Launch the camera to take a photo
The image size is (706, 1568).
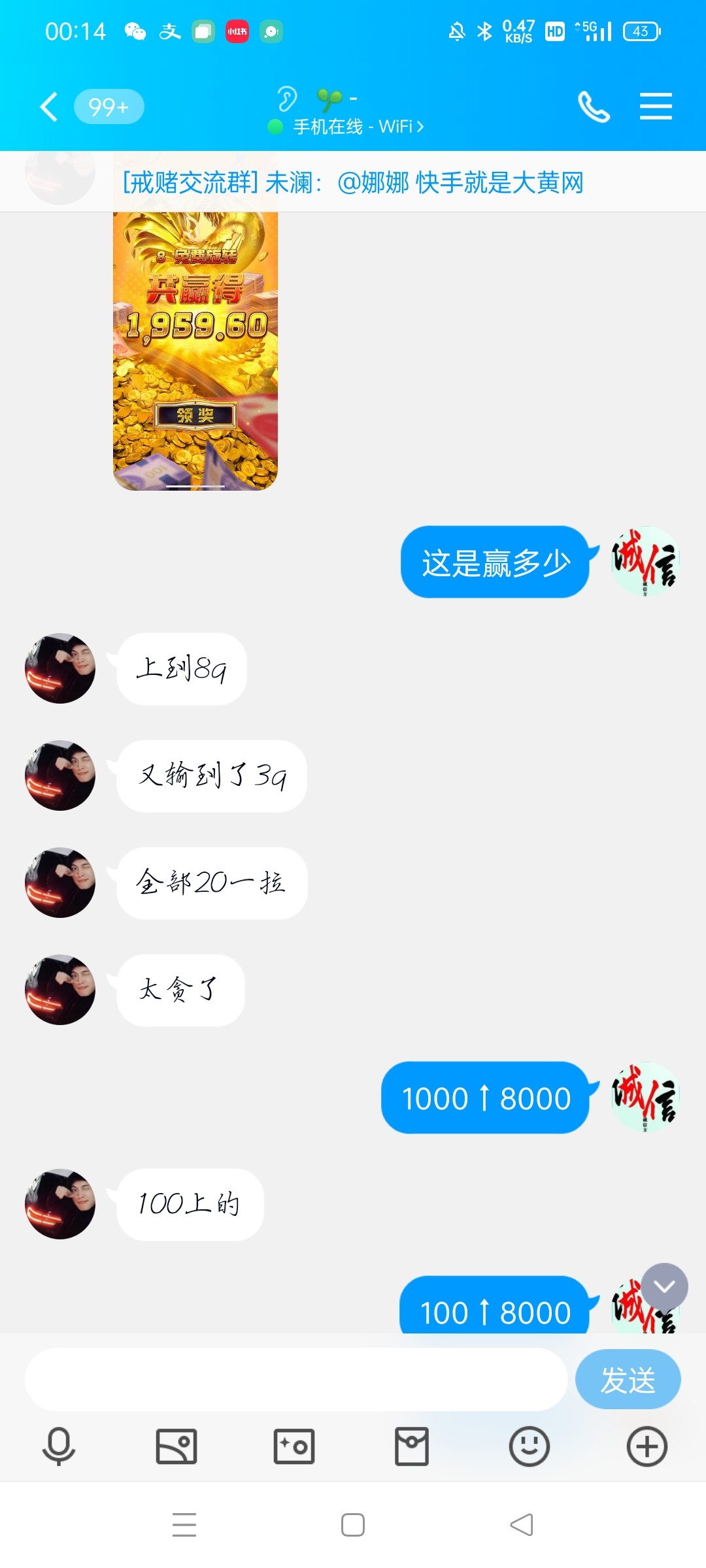click(294, 1446)
